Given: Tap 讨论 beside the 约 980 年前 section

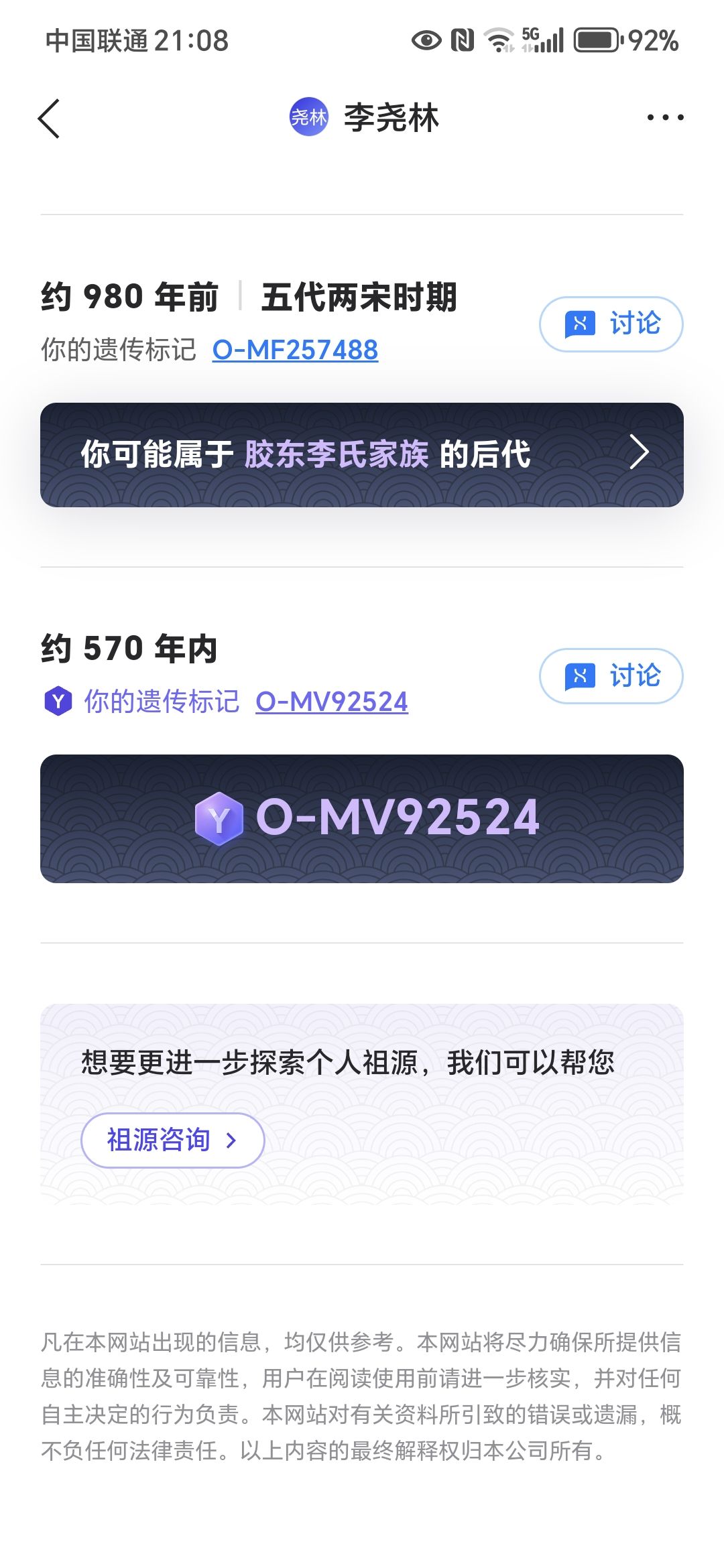Looking at the screenshot, I should [611, 324].
